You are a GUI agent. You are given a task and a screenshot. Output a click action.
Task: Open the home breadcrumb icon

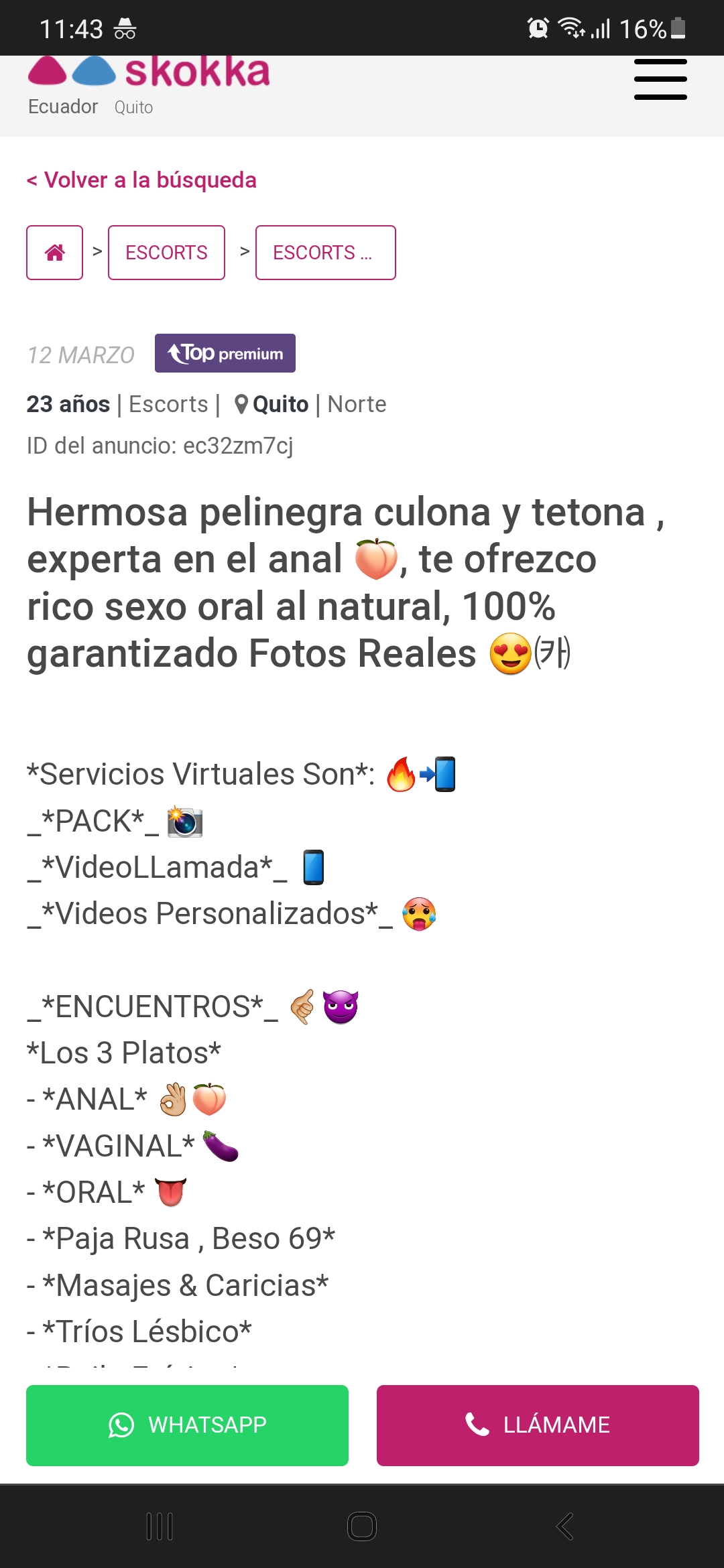coord(54,253)
